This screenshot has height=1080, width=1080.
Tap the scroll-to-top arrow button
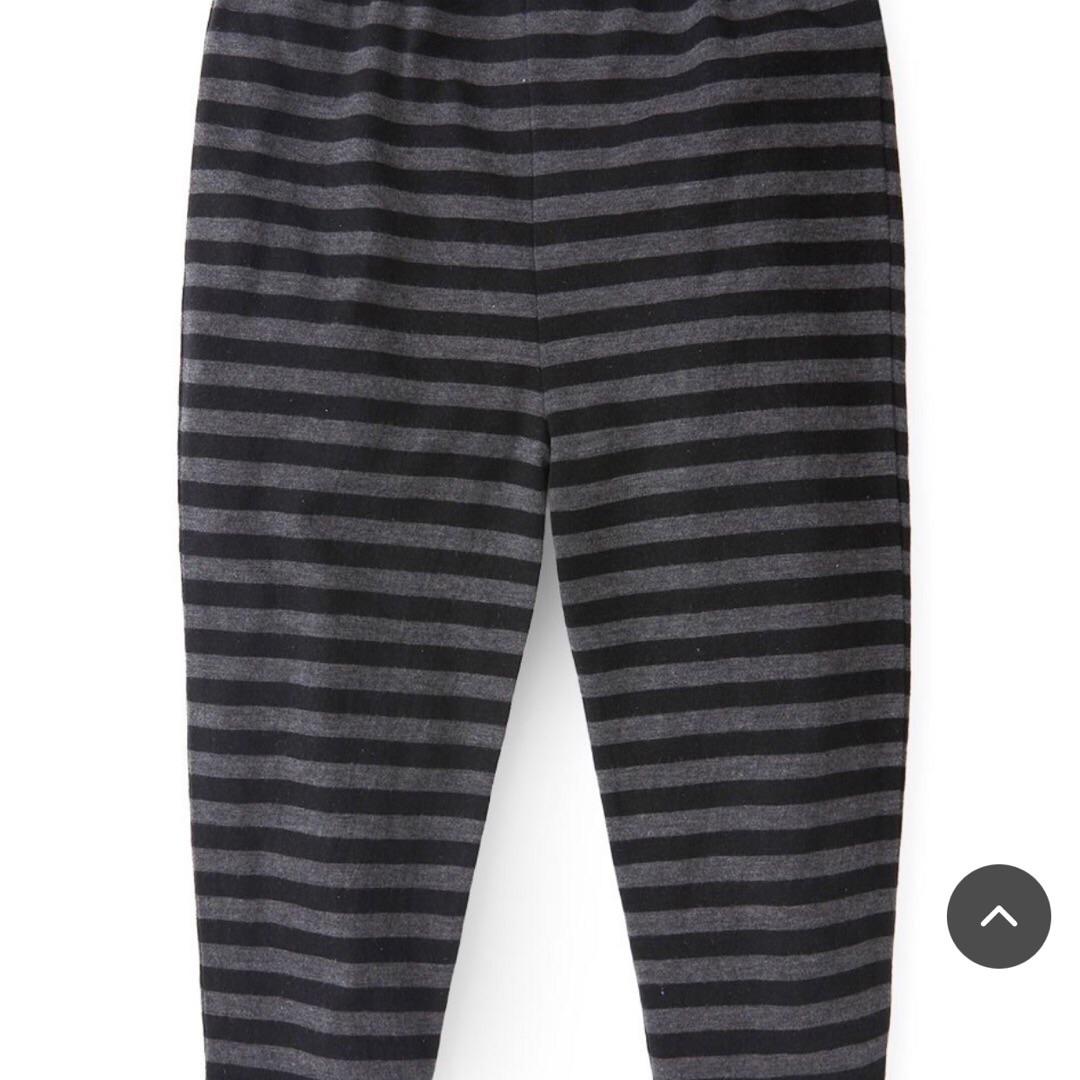pos(998,916)
